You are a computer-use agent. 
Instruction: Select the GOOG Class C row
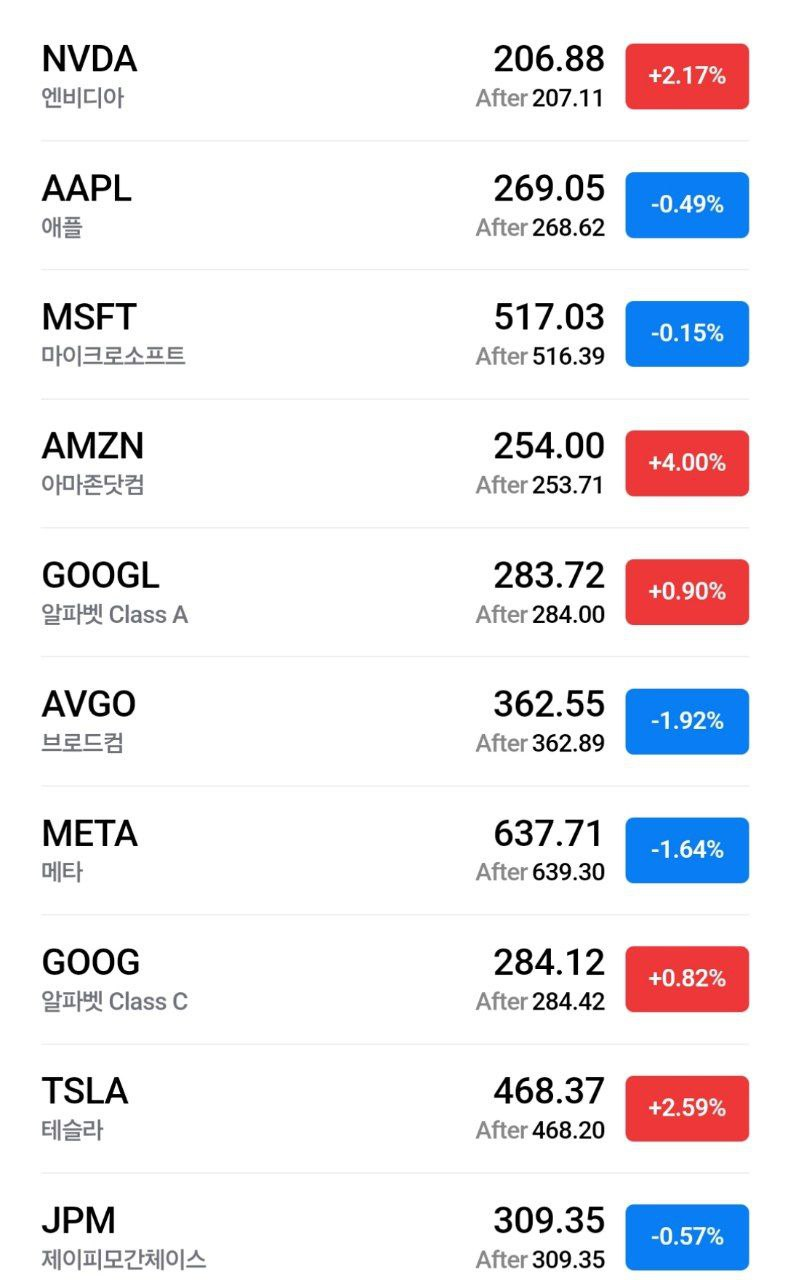click(x=300, y=979)
